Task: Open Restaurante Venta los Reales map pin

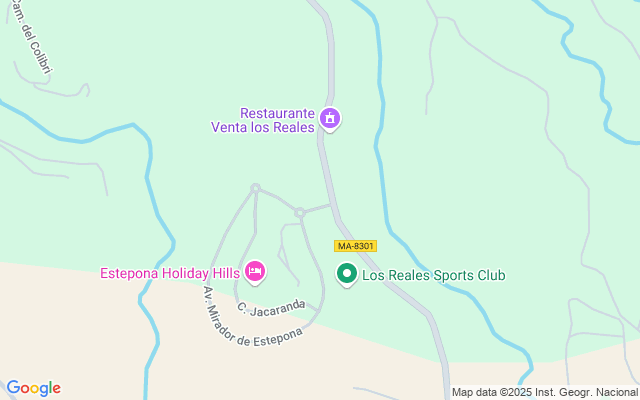Action: click(x=330, y=119)
